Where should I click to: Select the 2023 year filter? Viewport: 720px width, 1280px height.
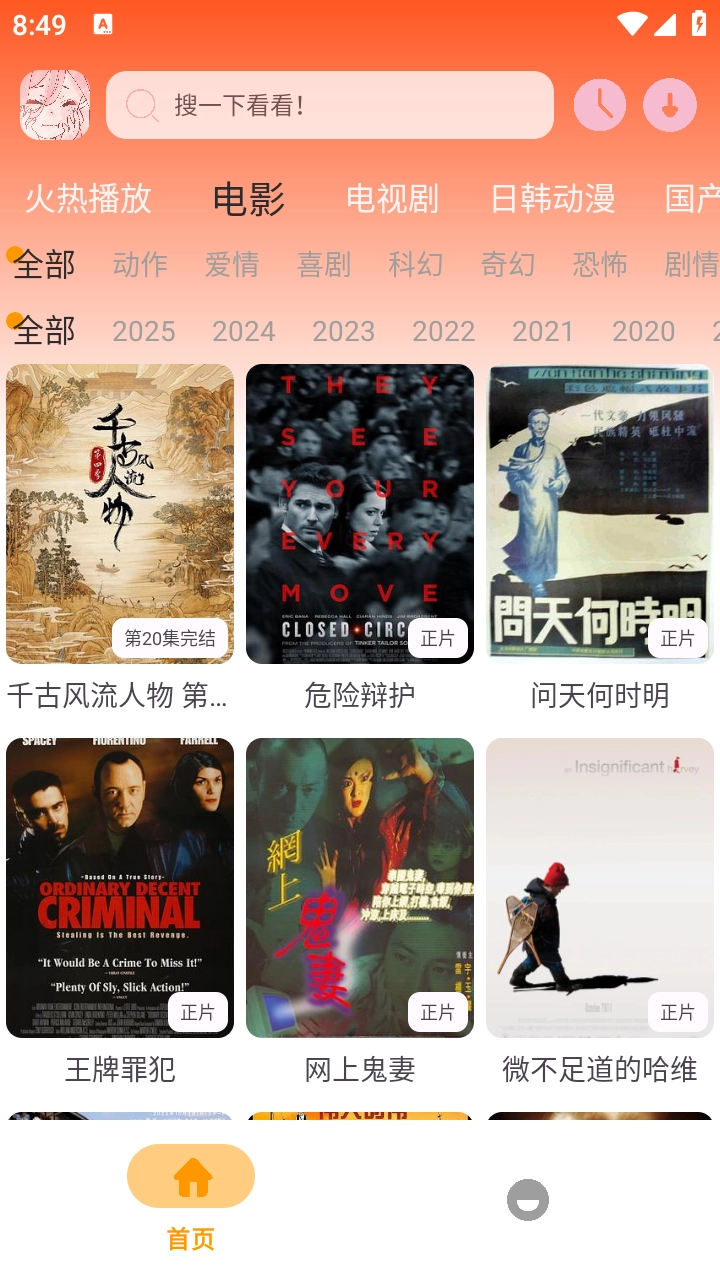(344, 331)
